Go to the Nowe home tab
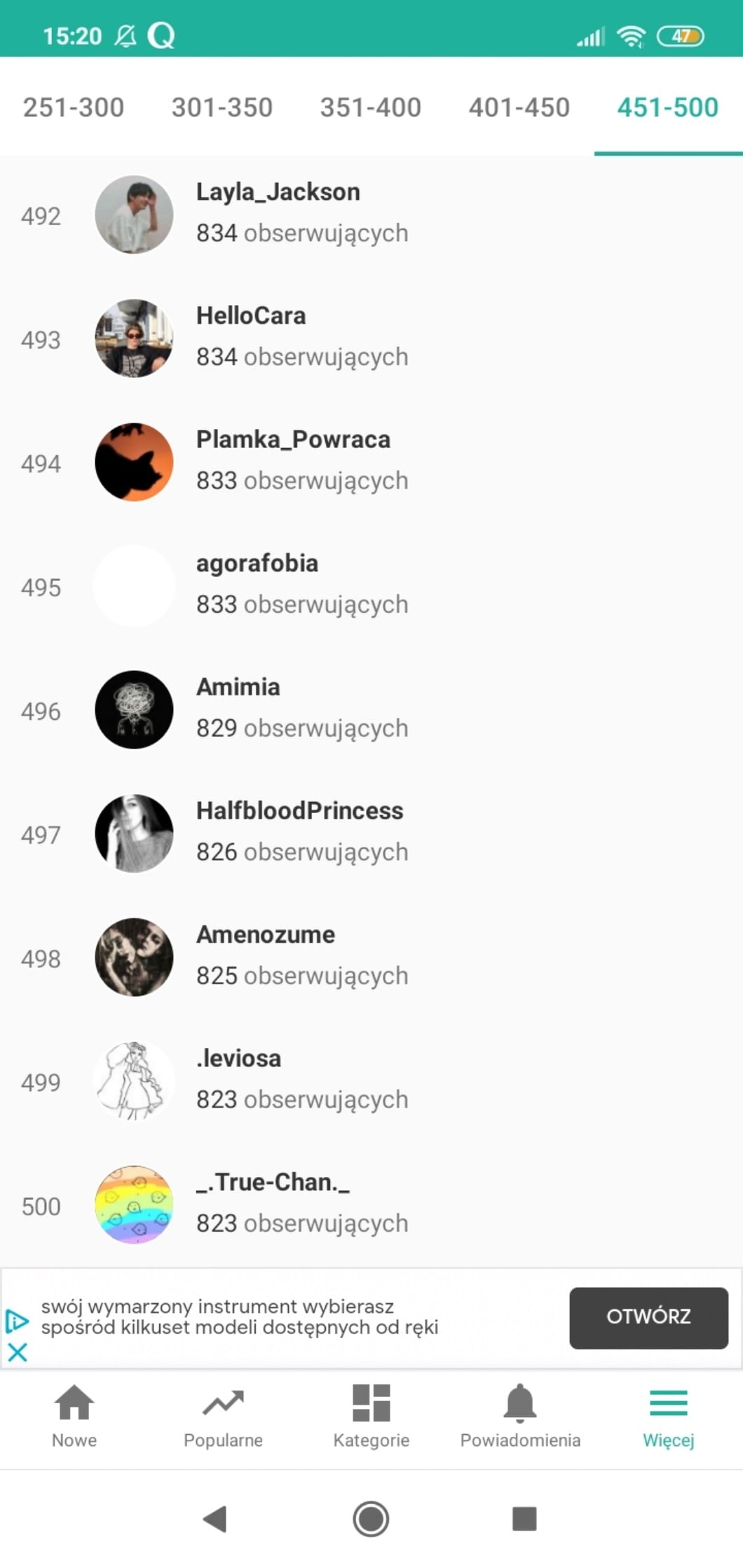 click(x=74, y=1417)
